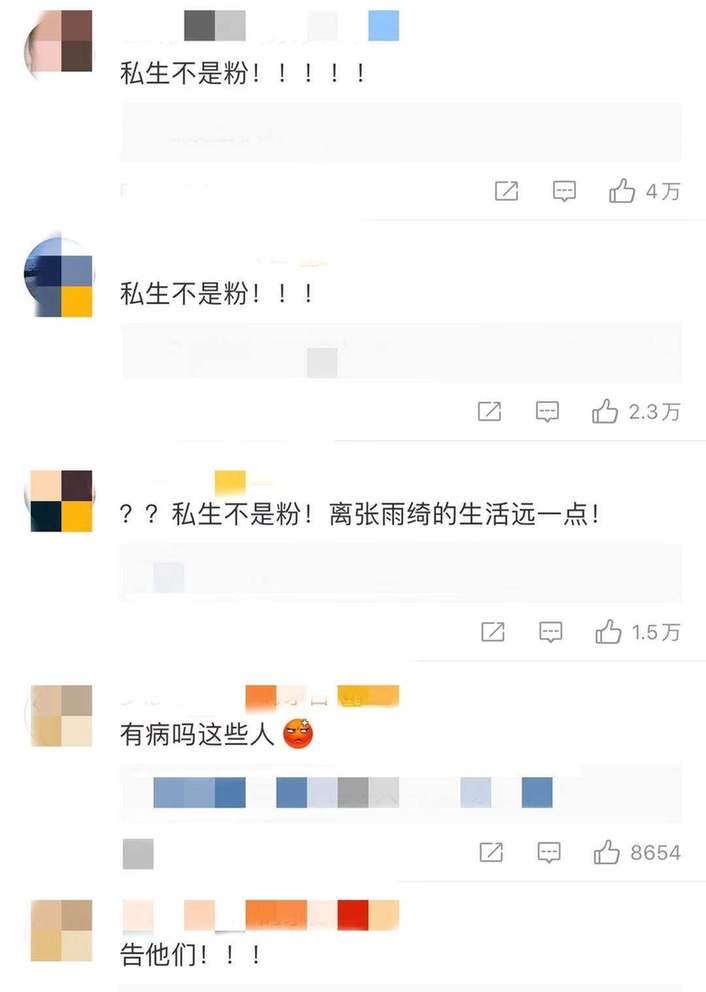Like the comment with 2.3万 likes
The height and width of the screenshot is (992, 706).
(605, 411)
